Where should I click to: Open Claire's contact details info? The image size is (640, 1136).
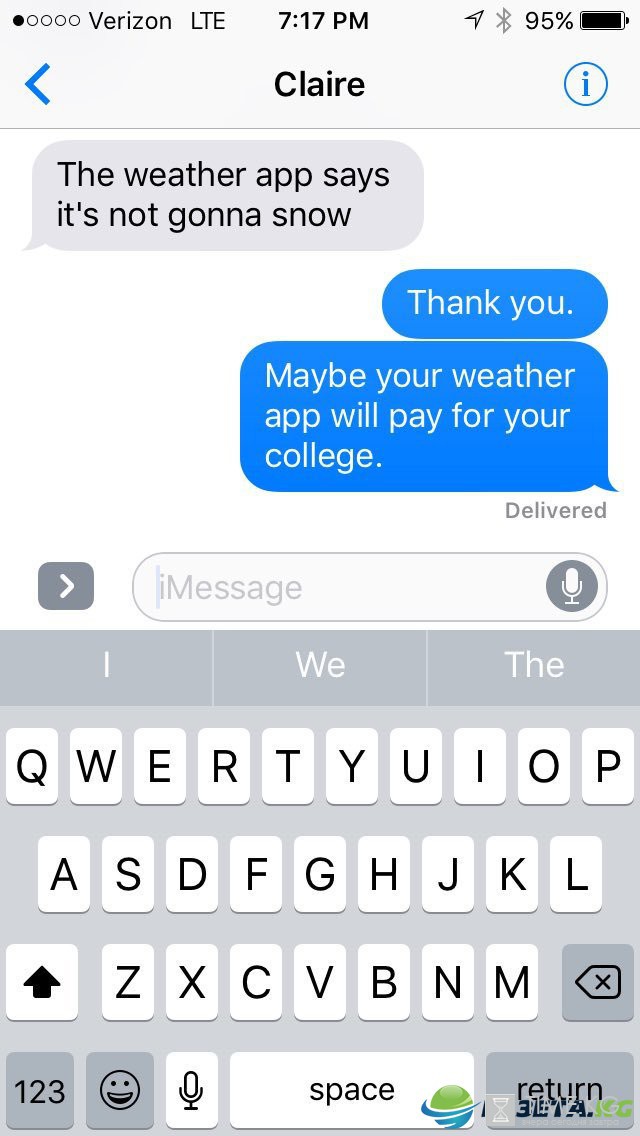(x=585, y=84)
